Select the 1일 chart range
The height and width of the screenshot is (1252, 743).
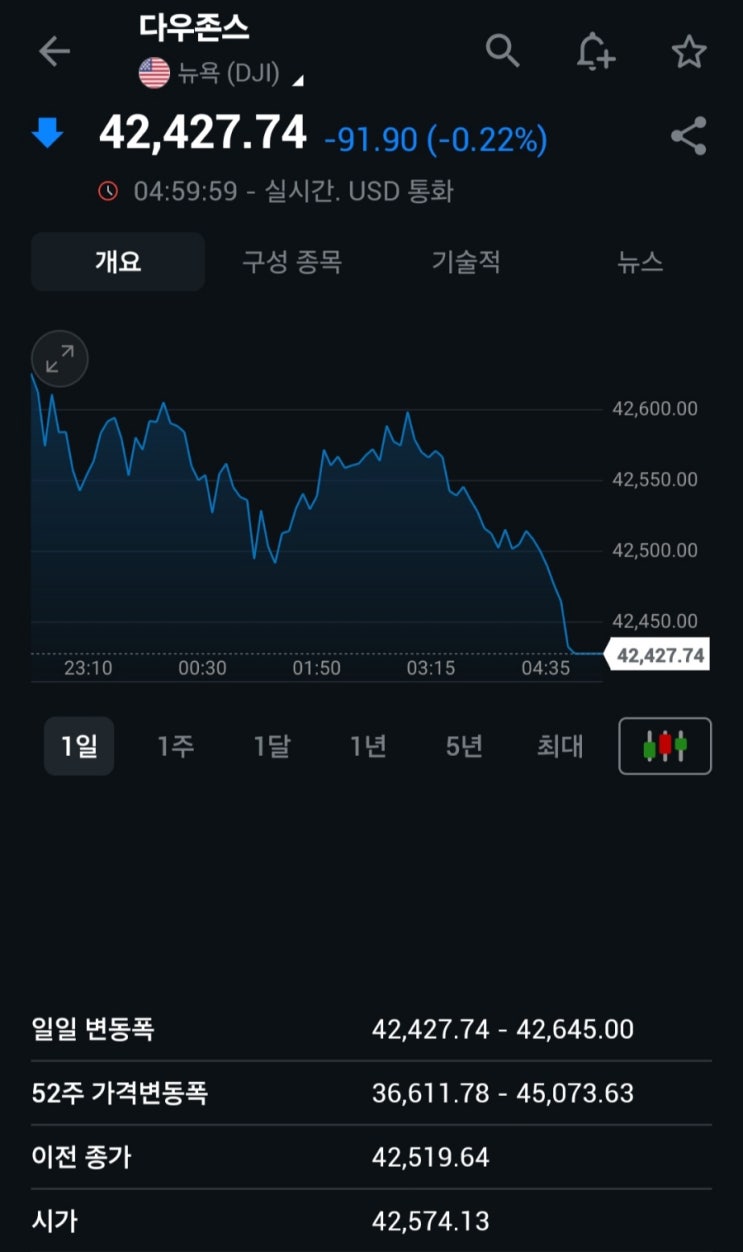79,746
